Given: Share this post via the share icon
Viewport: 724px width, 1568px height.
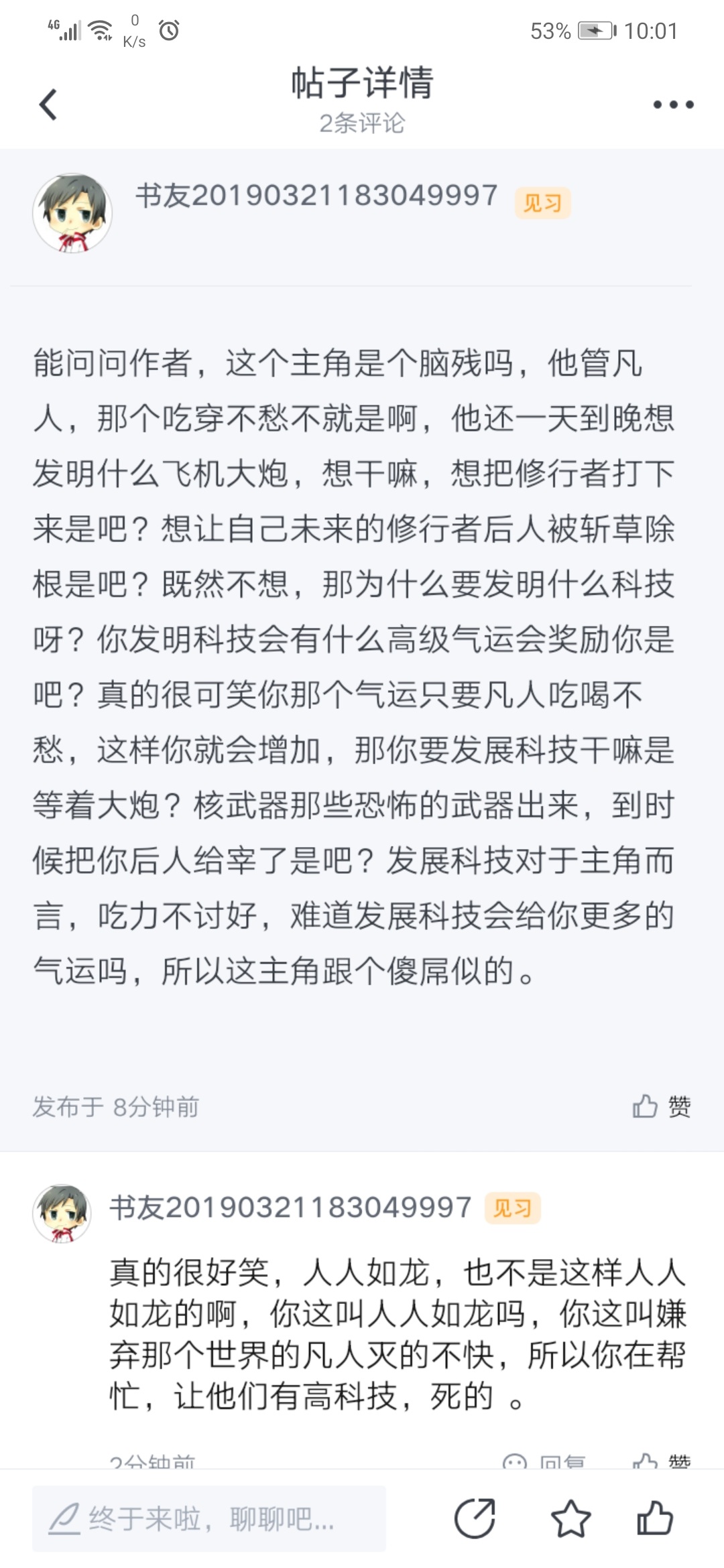Looking at the screenshot, I should tap(475, 1518).
